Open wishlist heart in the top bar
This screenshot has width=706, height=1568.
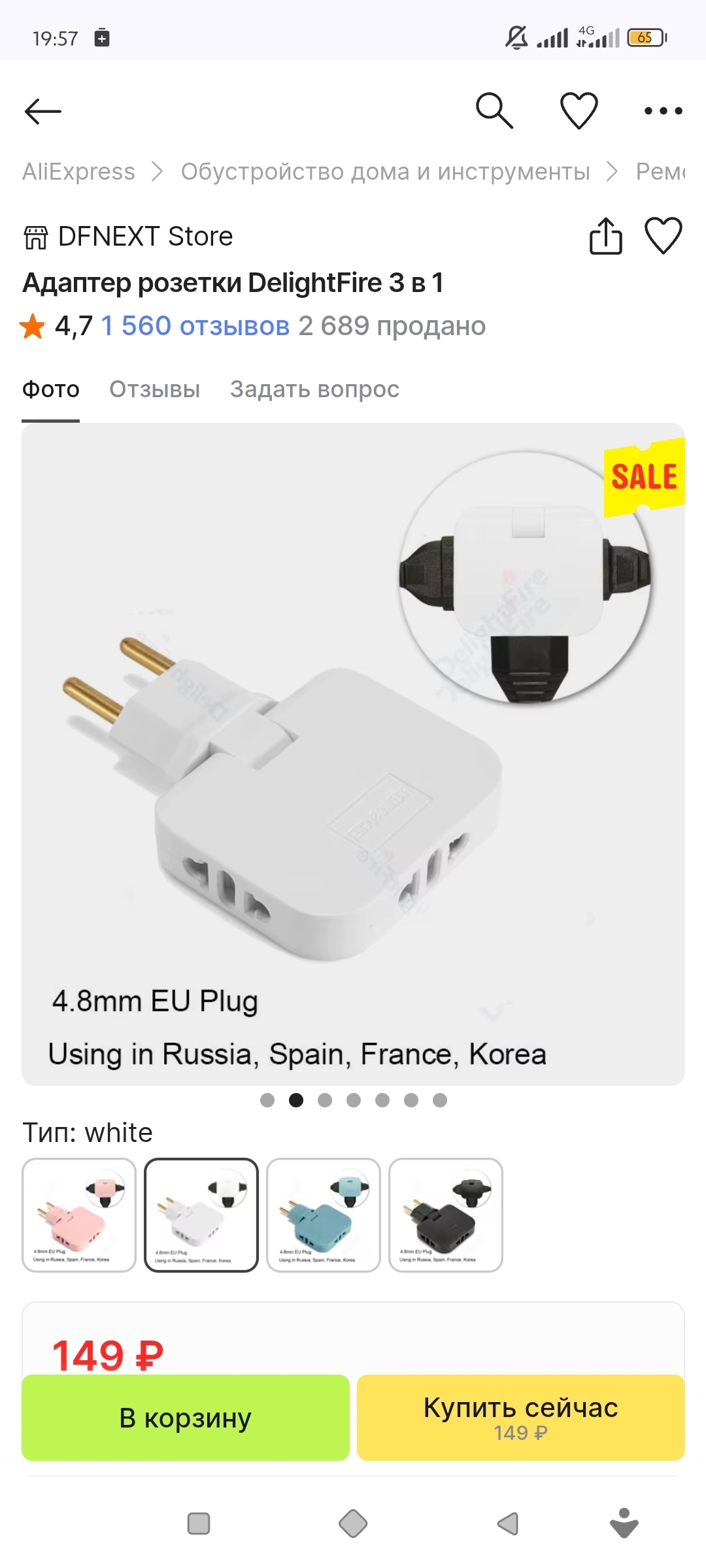pos(579,110)
